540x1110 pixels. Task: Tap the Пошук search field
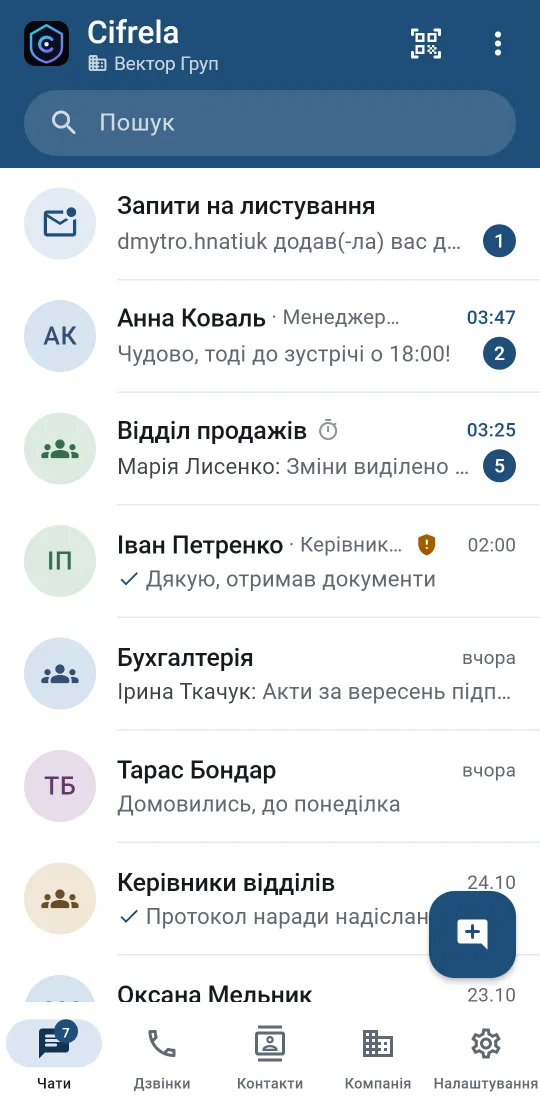pyautogui.click(x=270, y=123)
